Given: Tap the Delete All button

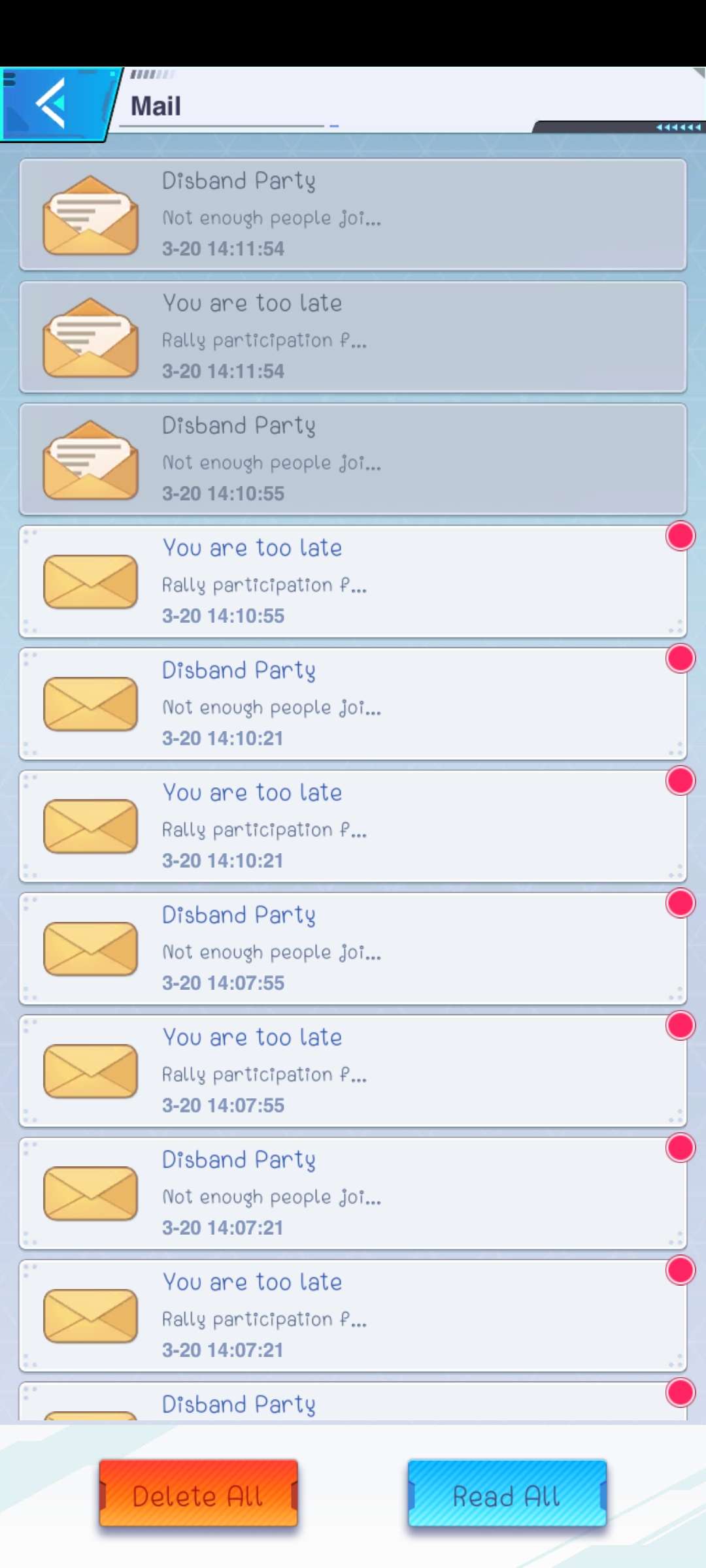Looking at the screenshot, I should [x=198, y=1495].
